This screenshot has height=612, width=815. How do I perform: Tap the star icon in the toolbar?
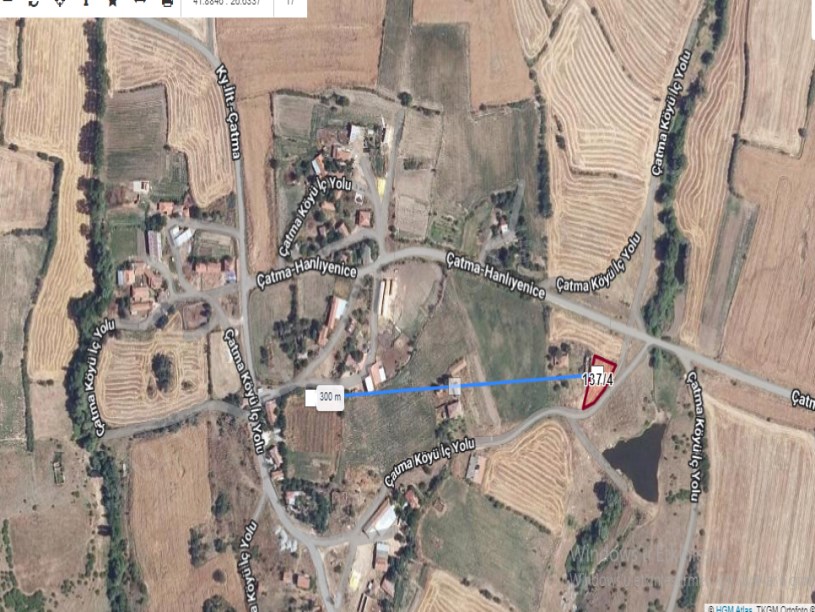point(112,3)
